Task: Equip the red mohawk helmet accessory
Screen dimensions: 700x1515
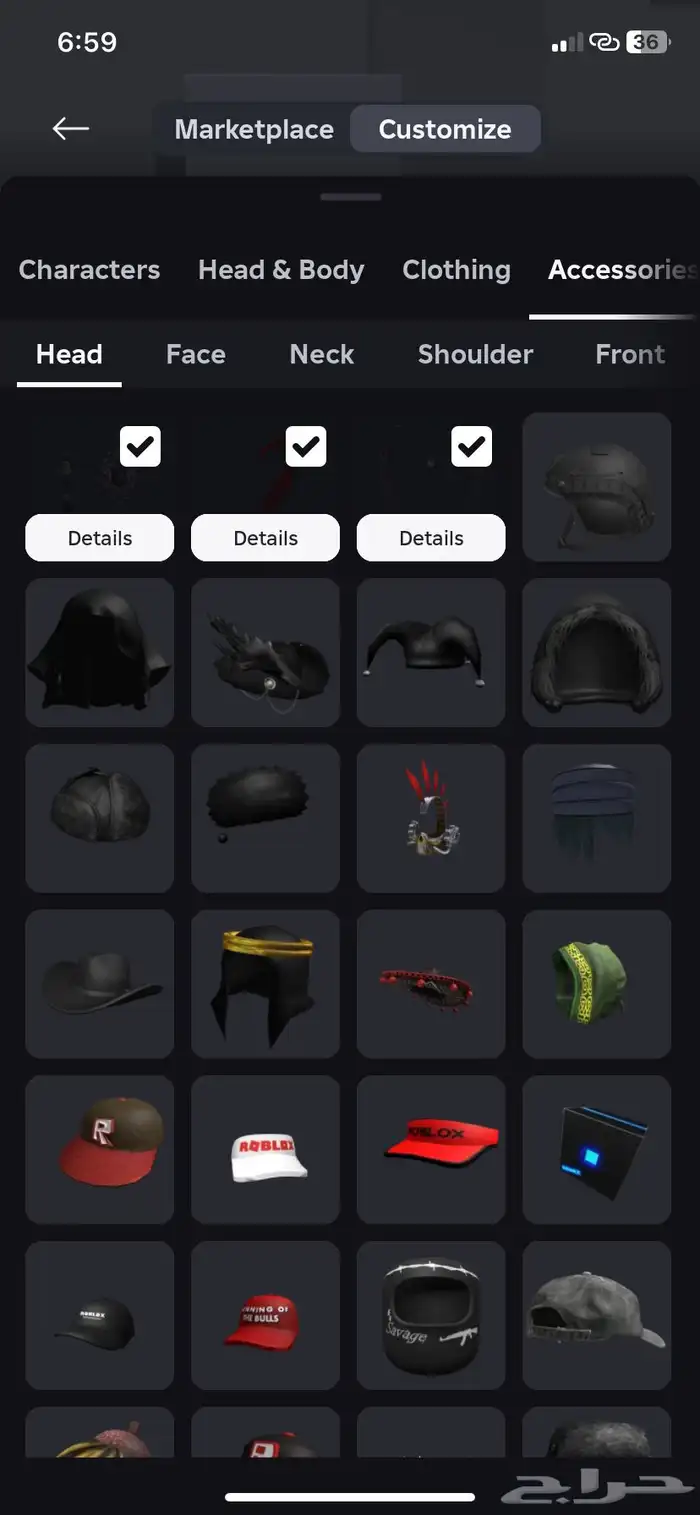Action: pos(431,818)
